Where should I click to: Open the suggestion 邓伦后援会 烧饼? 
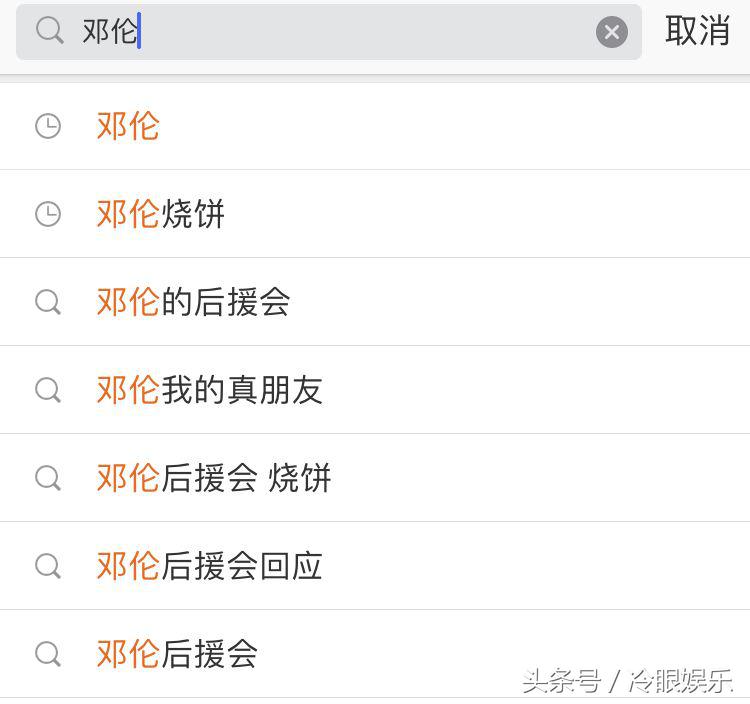click(213, 478)
